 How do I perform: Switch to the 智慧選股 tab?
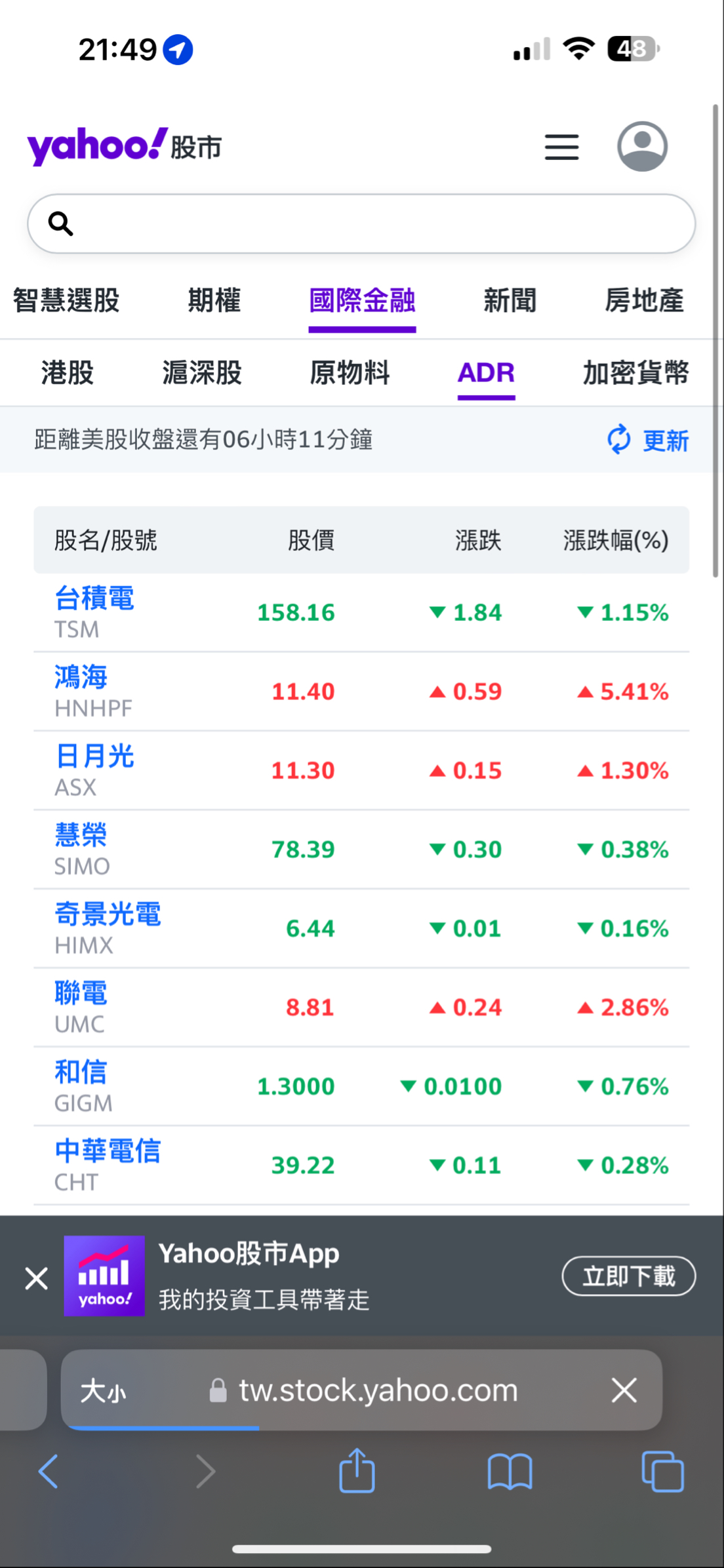[66, 301]
